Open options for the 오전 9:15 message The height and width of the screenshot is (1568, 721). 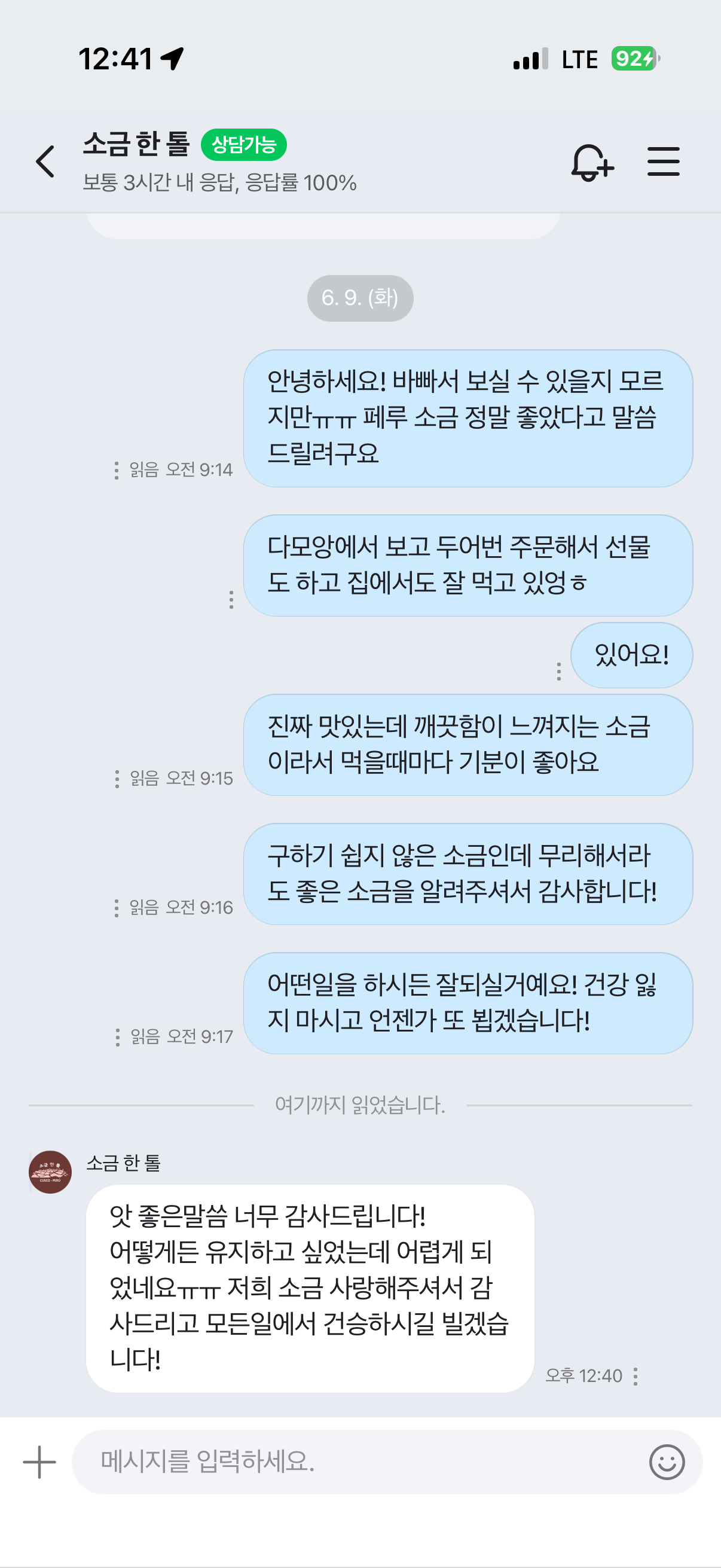pyautogui.click(x=117, y=779)
